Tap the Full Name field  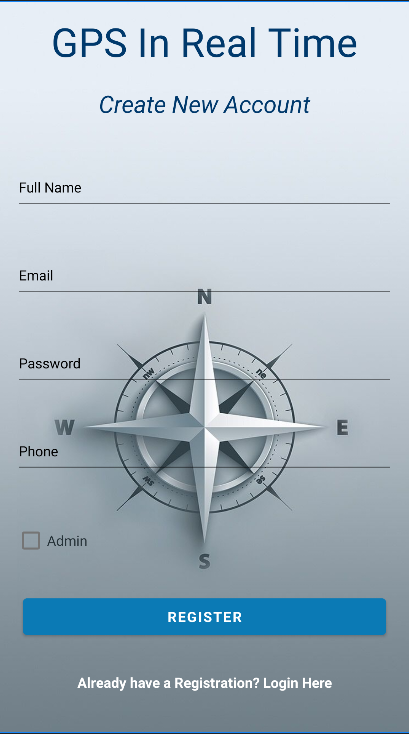tap(204, 188)
